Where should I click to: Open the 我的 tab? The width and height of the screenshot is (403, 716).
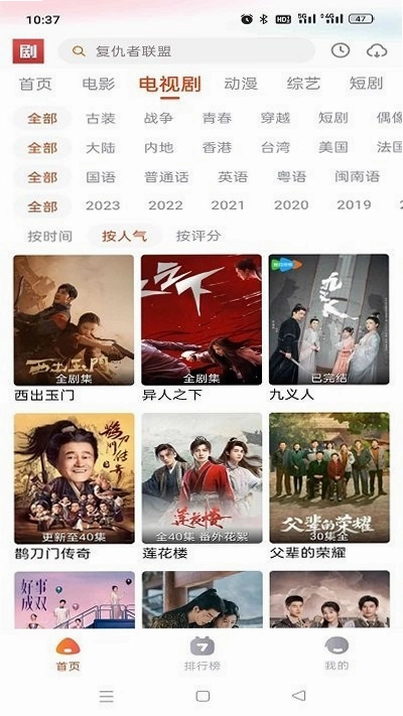[336, 654]
